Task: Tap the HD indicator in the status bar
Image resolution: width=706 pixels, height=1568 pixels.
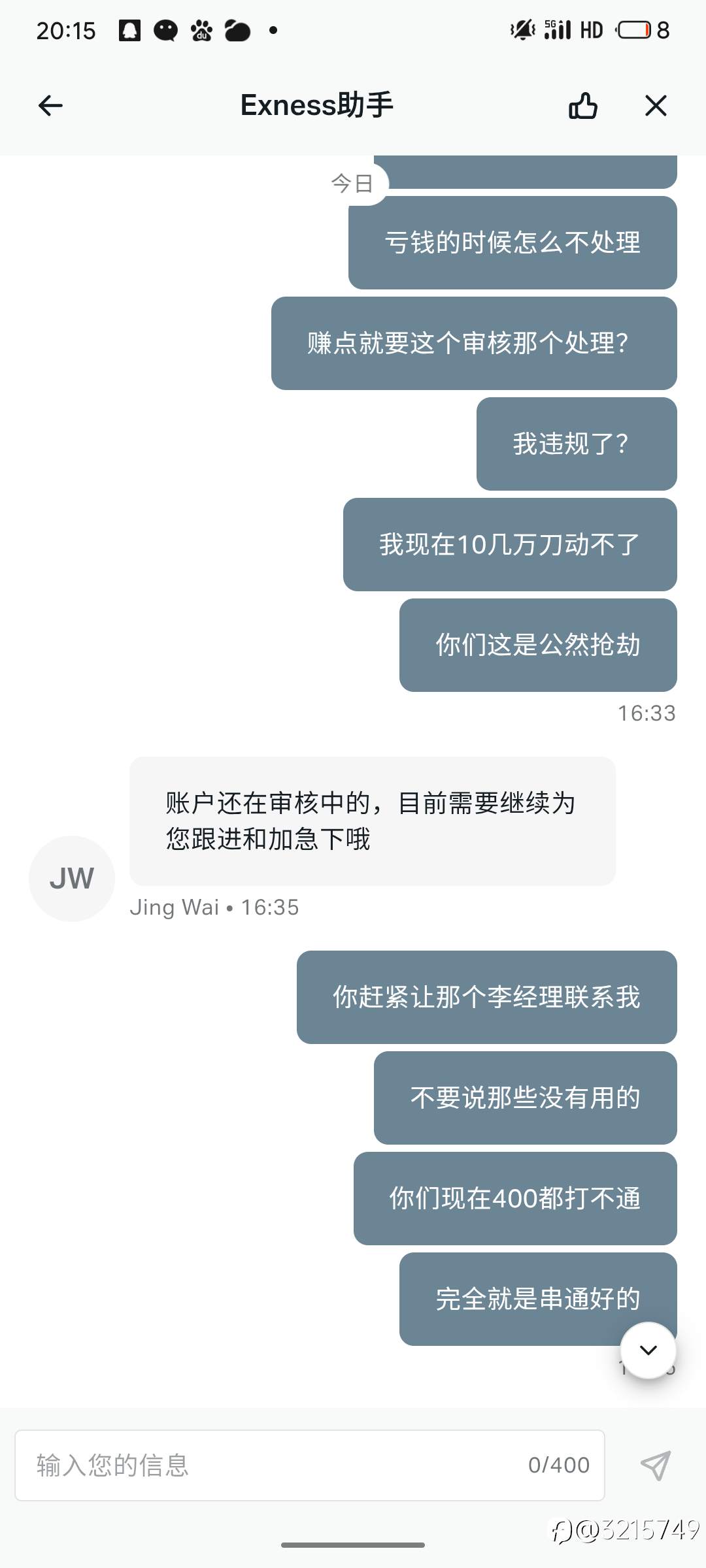Action: (x=591, y=29)
